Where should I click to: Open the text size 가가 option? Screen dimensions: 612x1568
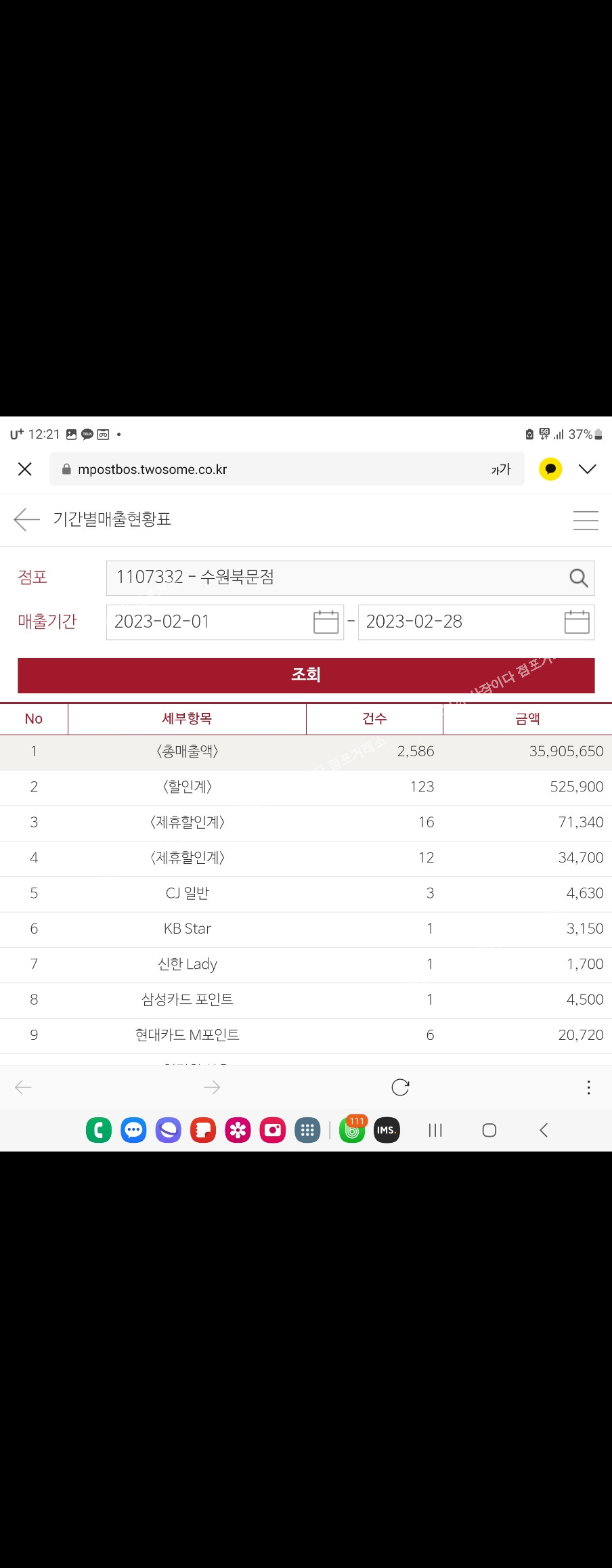pos(501,469)
